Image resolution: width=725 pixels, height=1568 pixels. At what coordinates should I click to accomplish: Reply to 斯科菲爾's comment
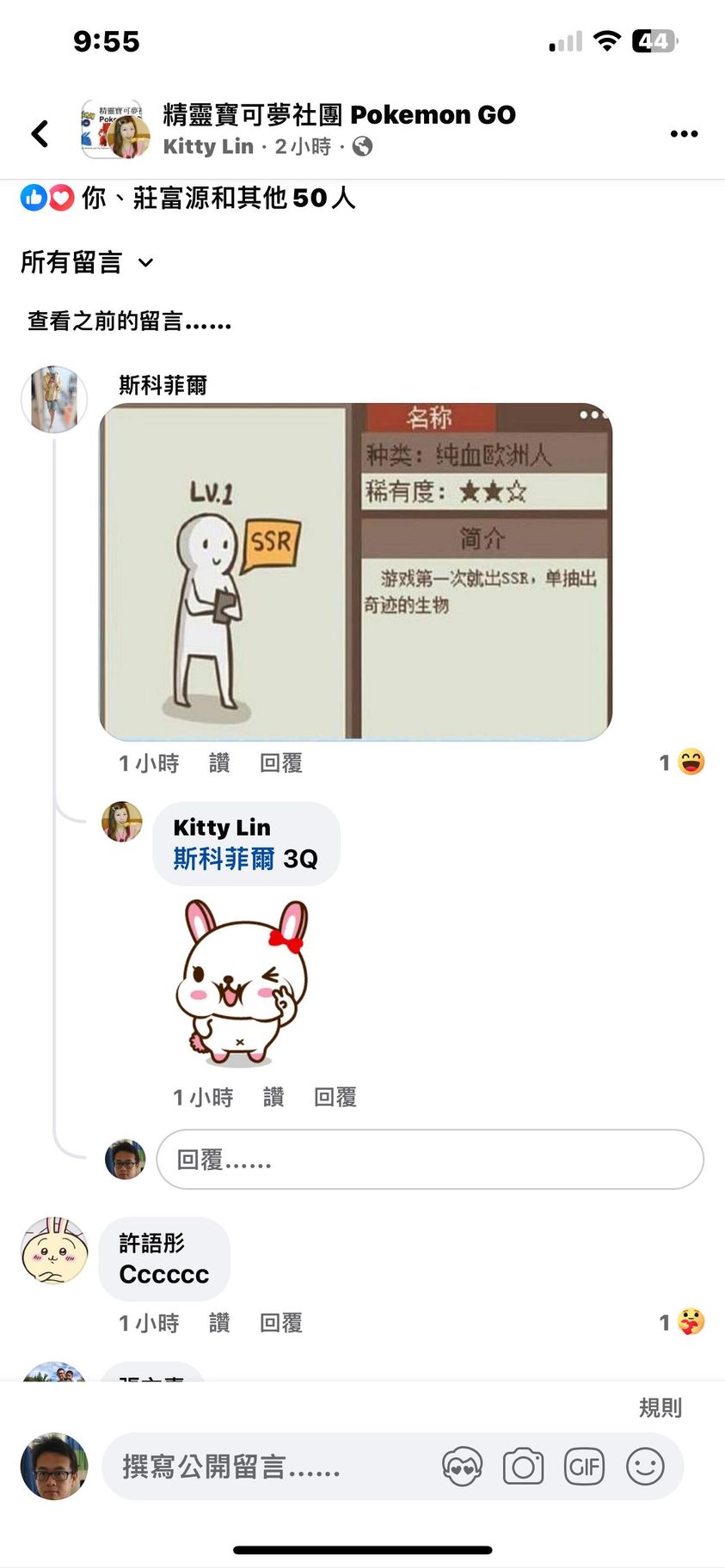(280, 763)
